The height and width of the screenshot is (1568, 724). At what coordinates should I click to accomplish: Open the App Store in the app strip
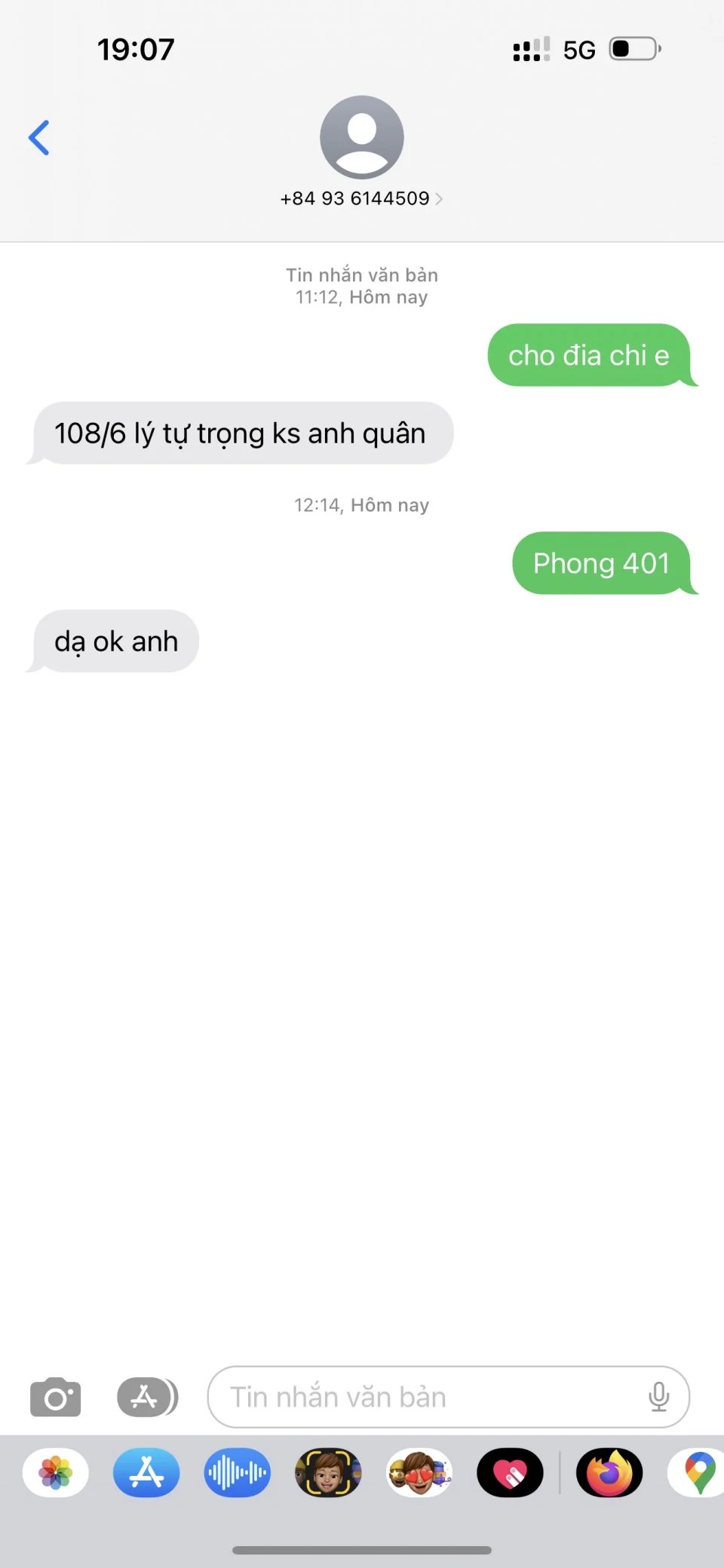146,1472
